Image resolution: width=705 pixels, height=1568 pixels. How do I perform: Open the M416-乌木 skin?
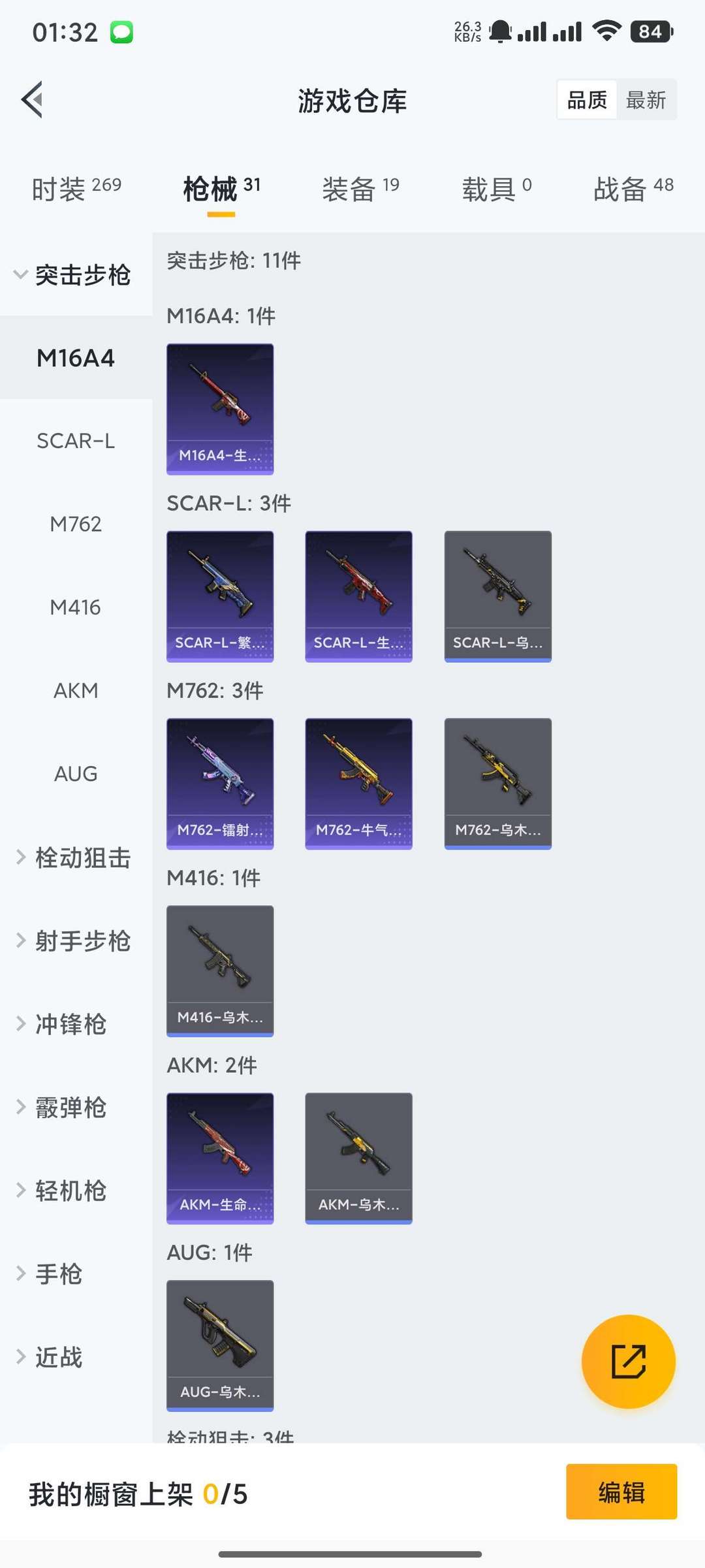tap(219, 971)
